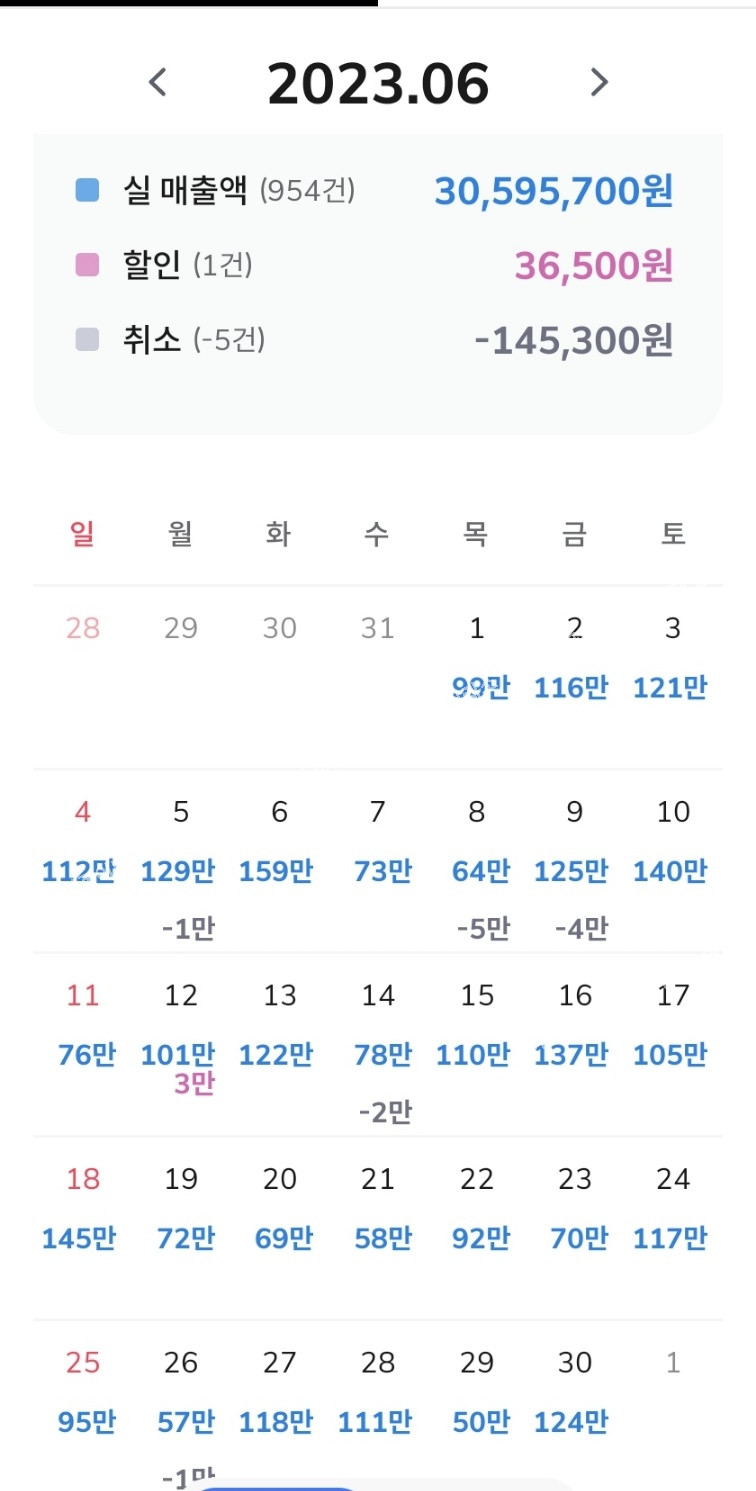The width and height of the screenshot is (756, 1491).
Task: Open June 21 with 58만 sales
Action: pyautogui.click(x=378, y=1225)
